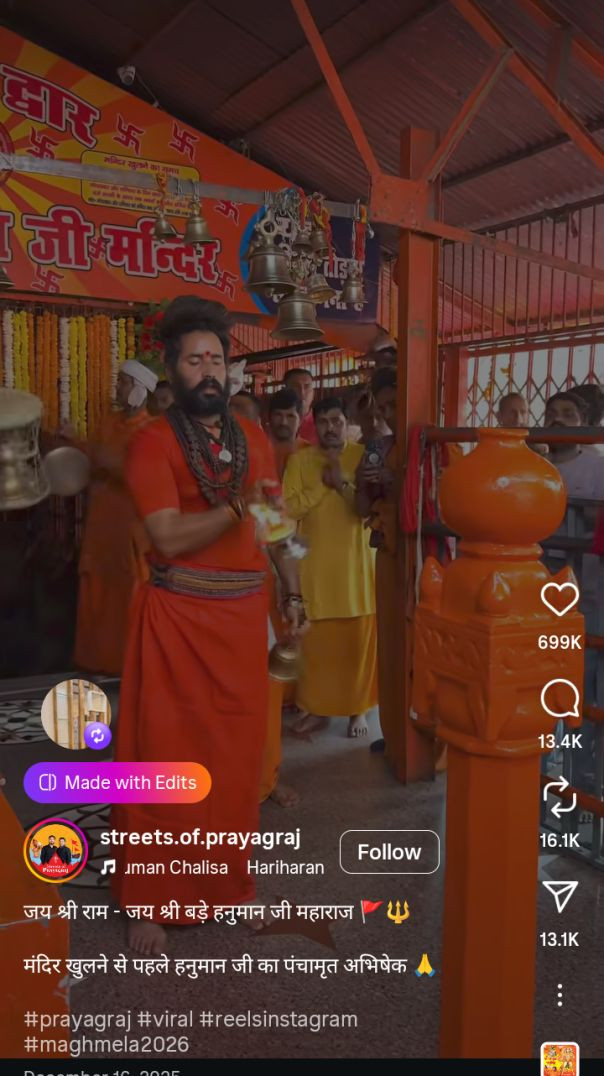The height and width of the screenshot is (1076, 604).
Task: Follow streets.of.prayagraj
Action: [389, 852]
